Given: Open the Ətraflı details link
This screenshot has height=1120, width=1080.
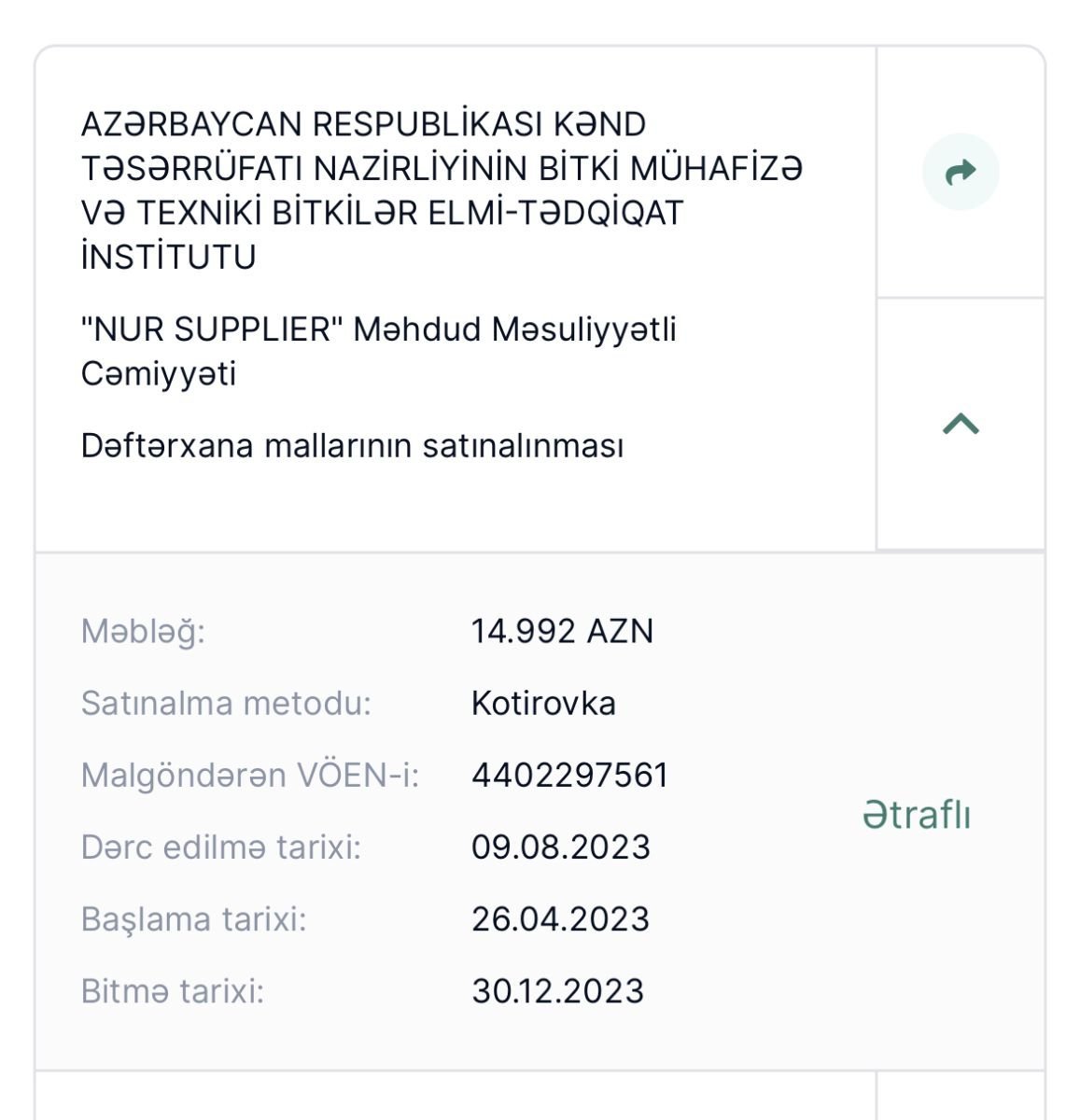Looking at the screenshot, I should tap(916, 815).
